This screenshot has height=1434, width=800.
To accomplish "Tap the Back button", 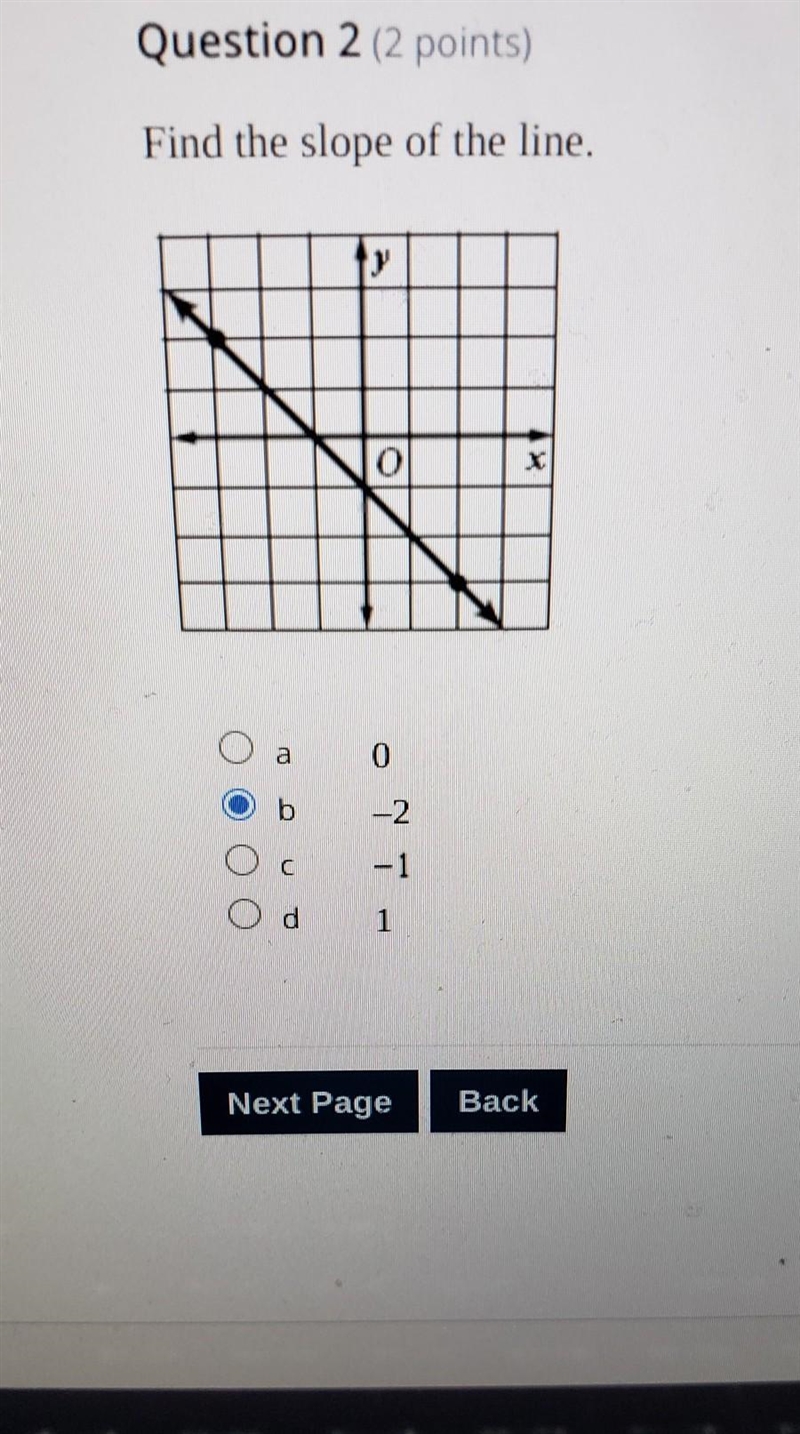I will (498, 1101).
